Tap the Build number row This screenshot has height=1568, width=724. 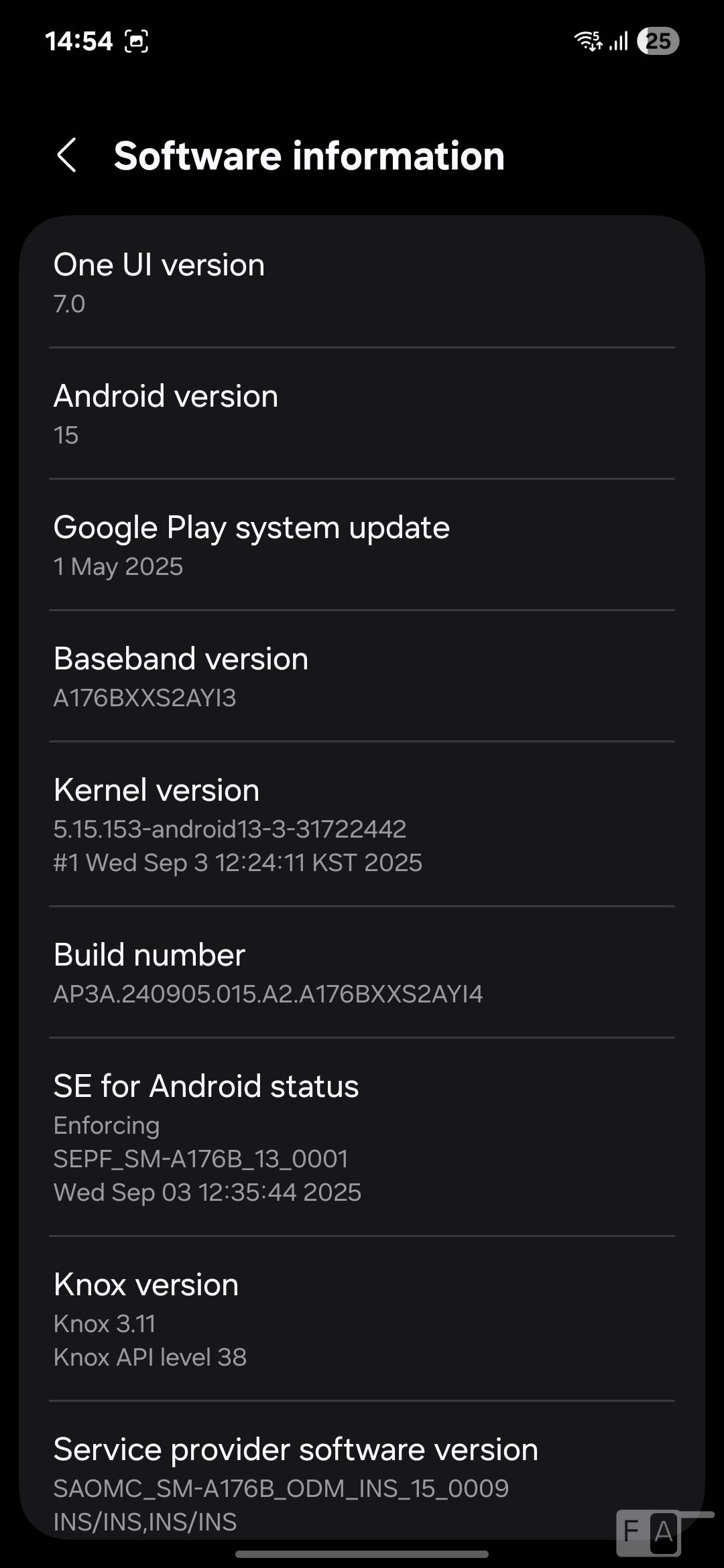[362, 973]
